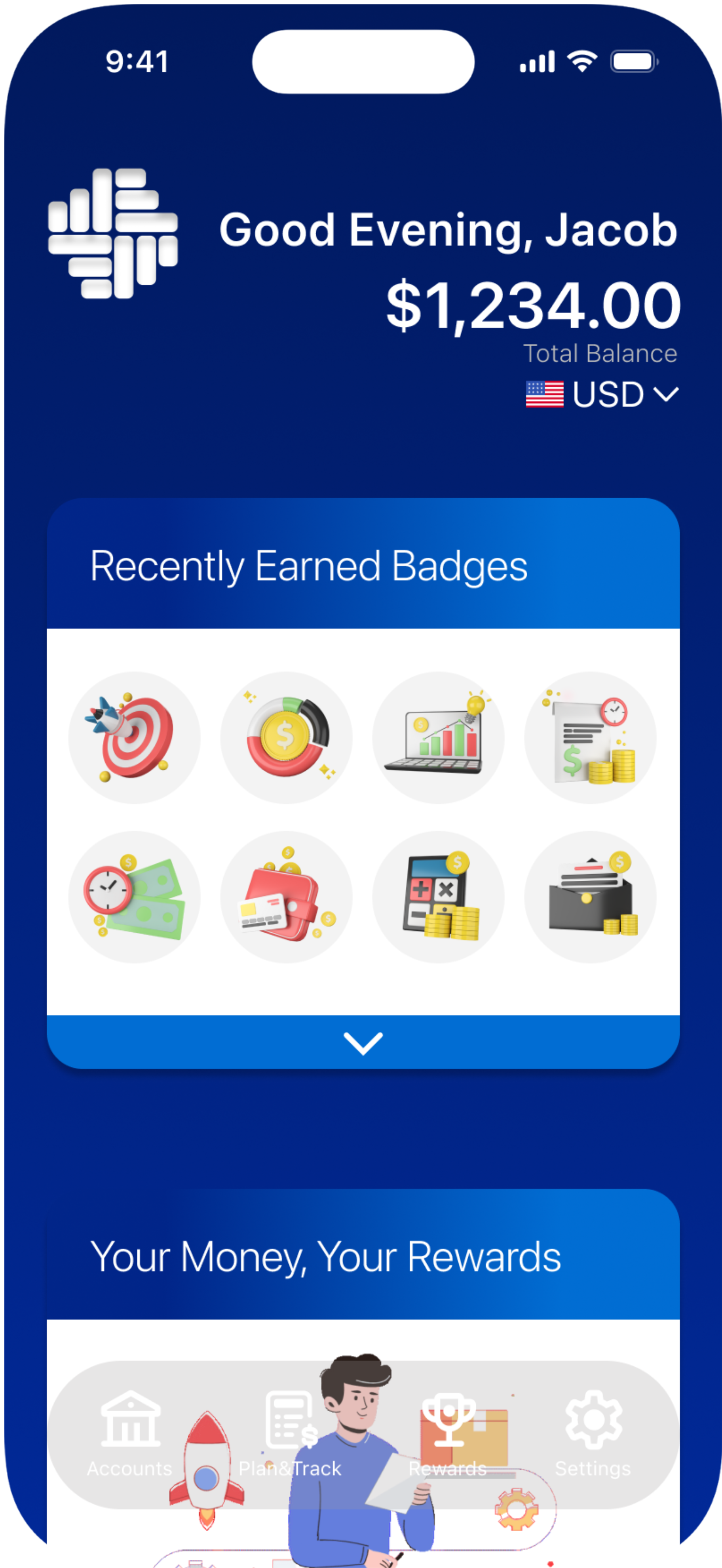Open the black envelope wallet badge
This screenshot has height=1568, width=722.
click(591, 897)
